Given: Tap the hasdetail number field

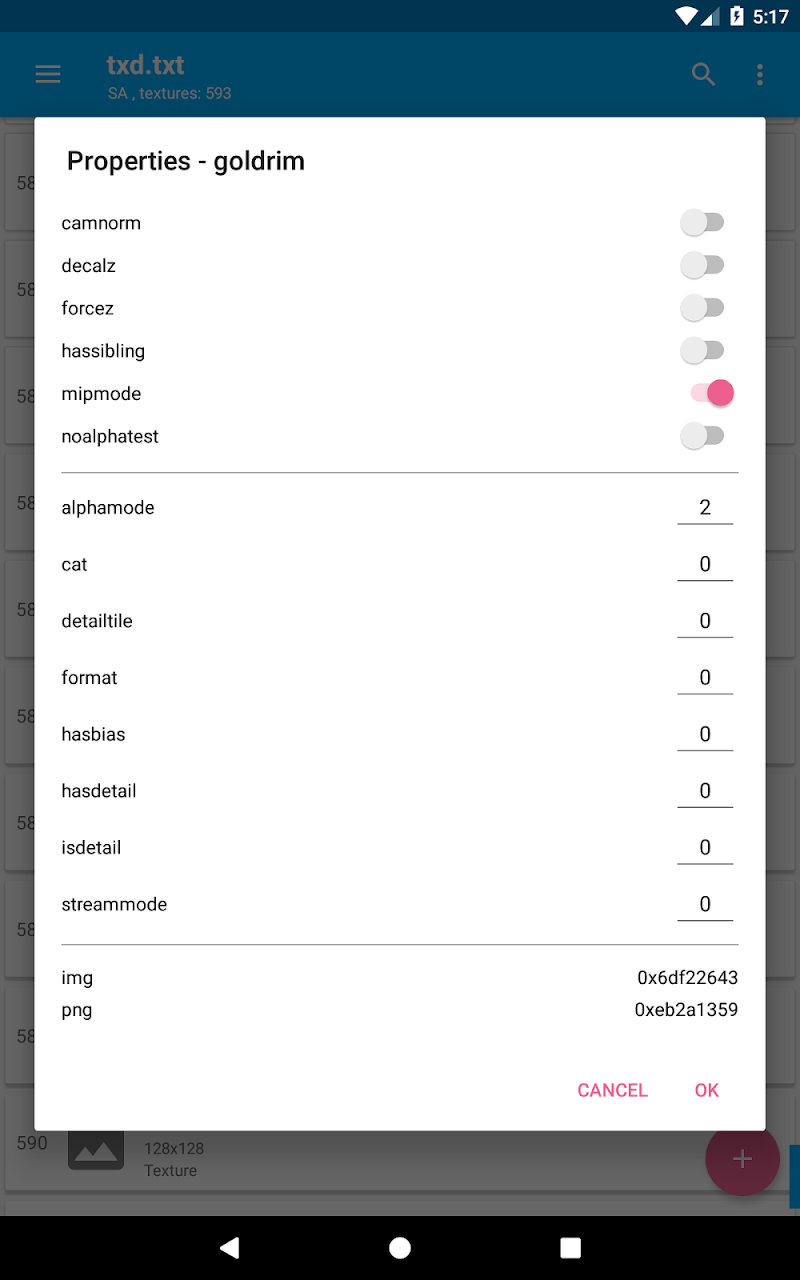Looking at the screenshot, I should click(705, 791).
